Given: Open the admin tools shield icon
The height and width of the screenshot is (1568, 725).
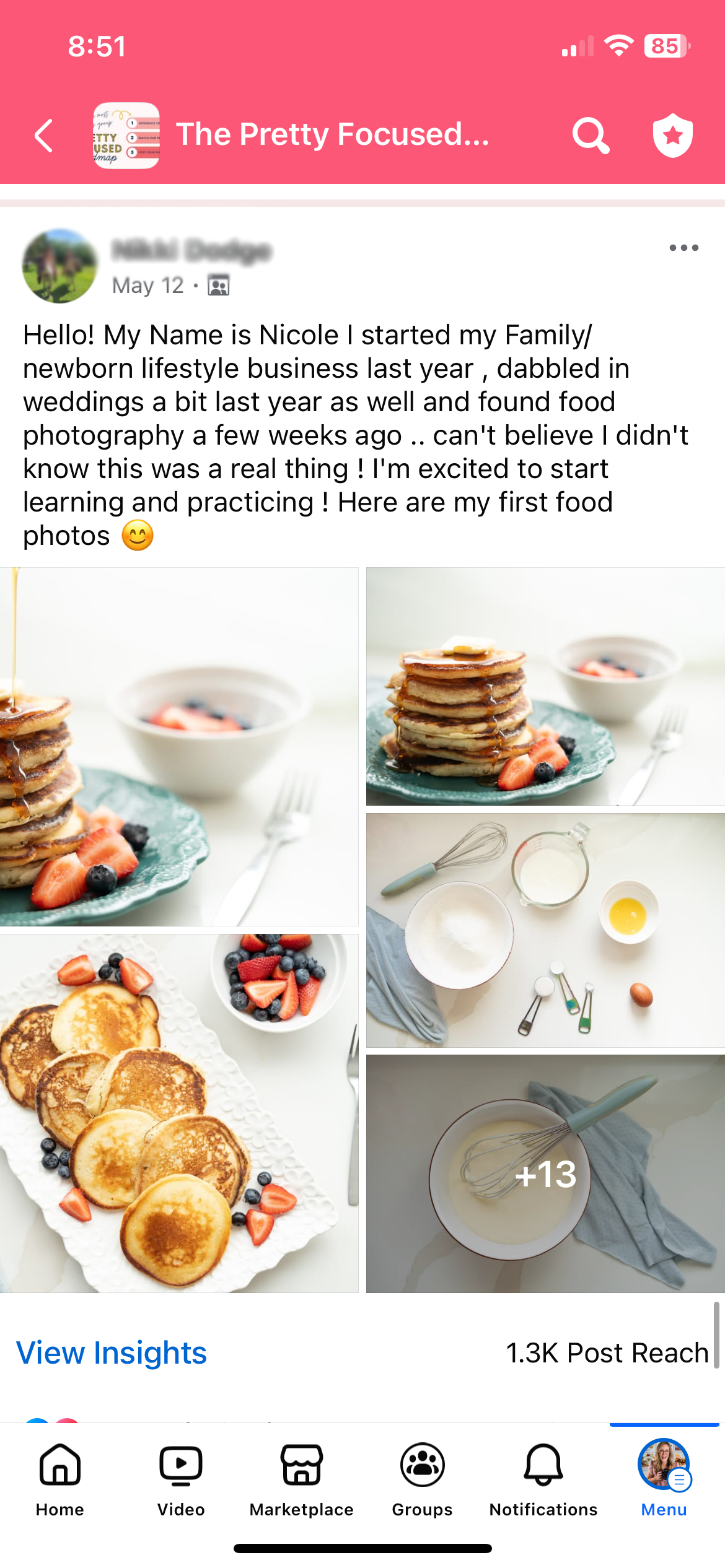Looking at the screenshot, I should click(x=672, y=136).
